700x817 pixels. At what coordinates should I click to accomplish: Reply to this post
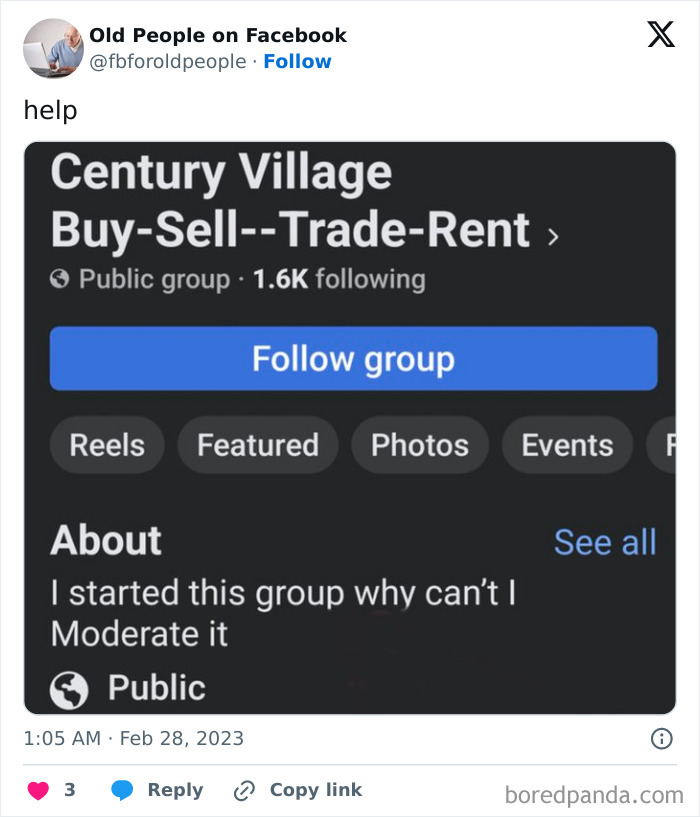(158, 790)
